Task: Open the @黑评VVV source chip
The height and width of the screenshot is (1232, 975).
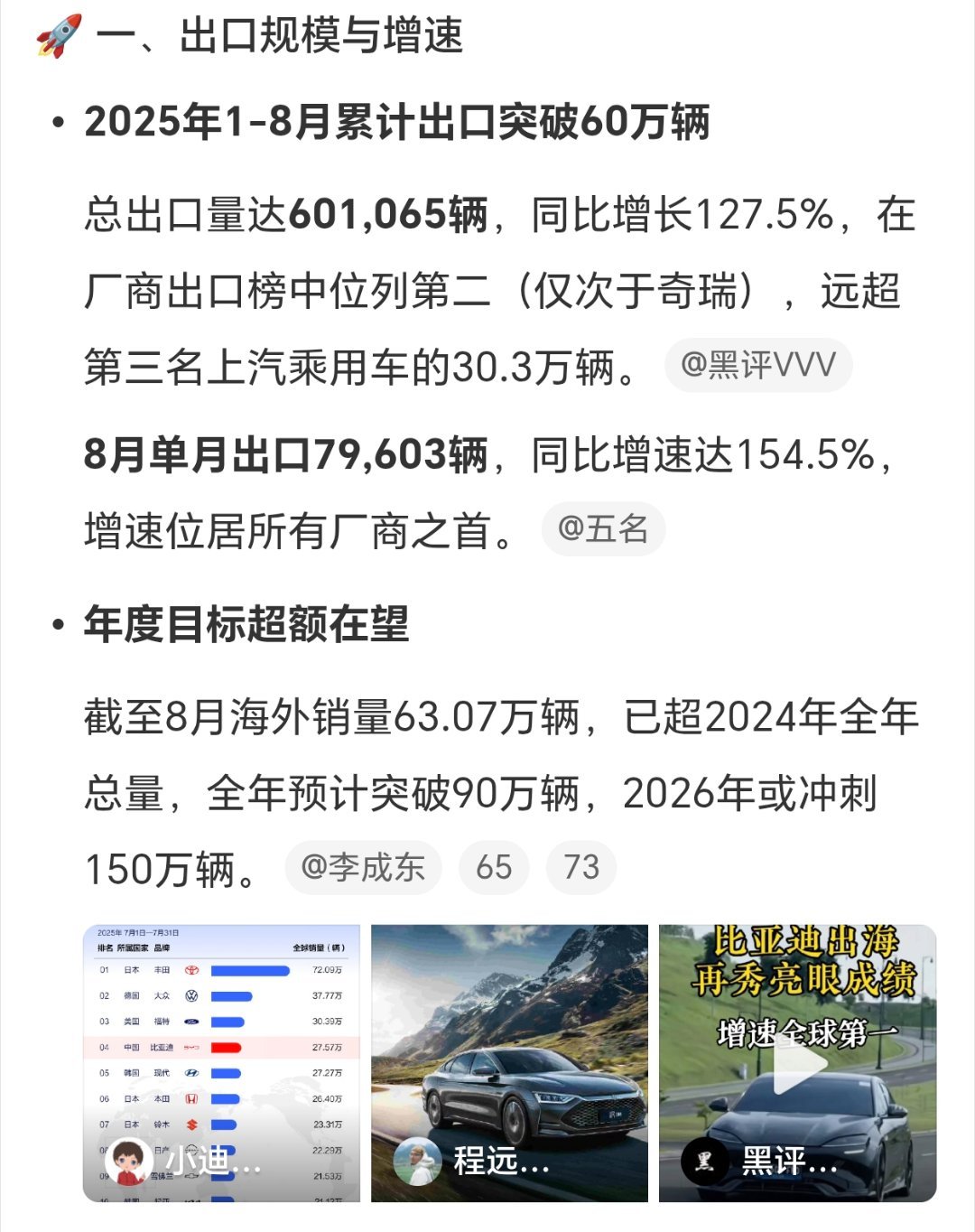Action: point(758,366)
